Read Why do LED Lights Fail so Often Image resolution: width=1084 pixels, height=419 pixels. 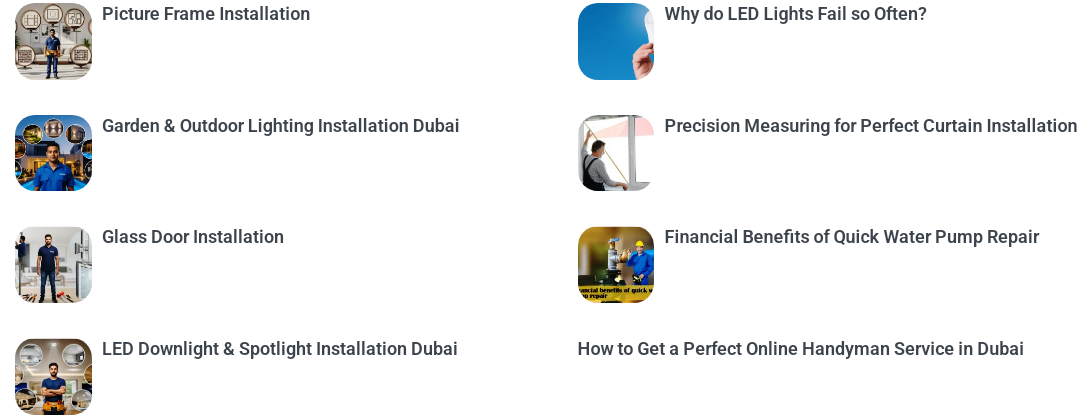tap(795, 15)
